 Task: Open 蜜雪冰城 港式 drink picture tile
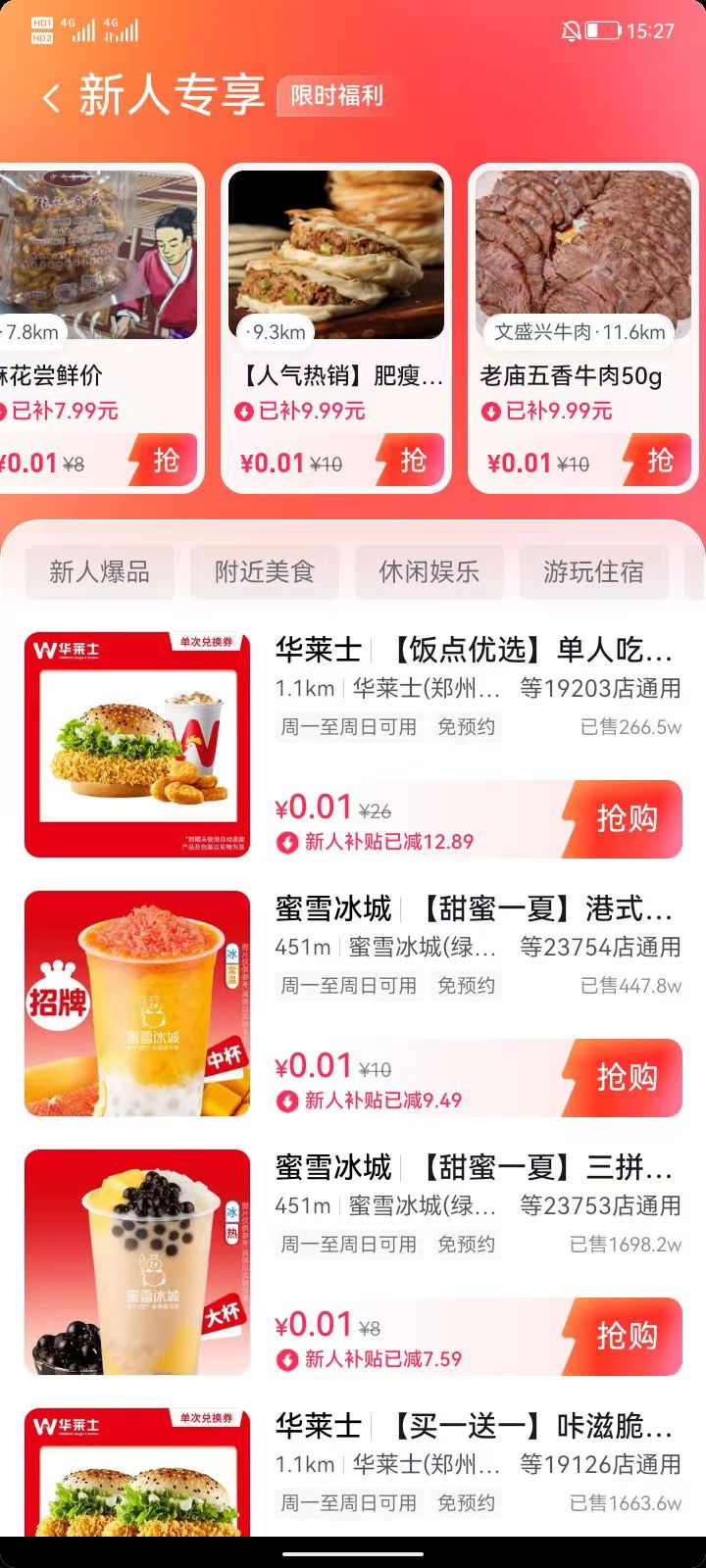point(137,1004)
